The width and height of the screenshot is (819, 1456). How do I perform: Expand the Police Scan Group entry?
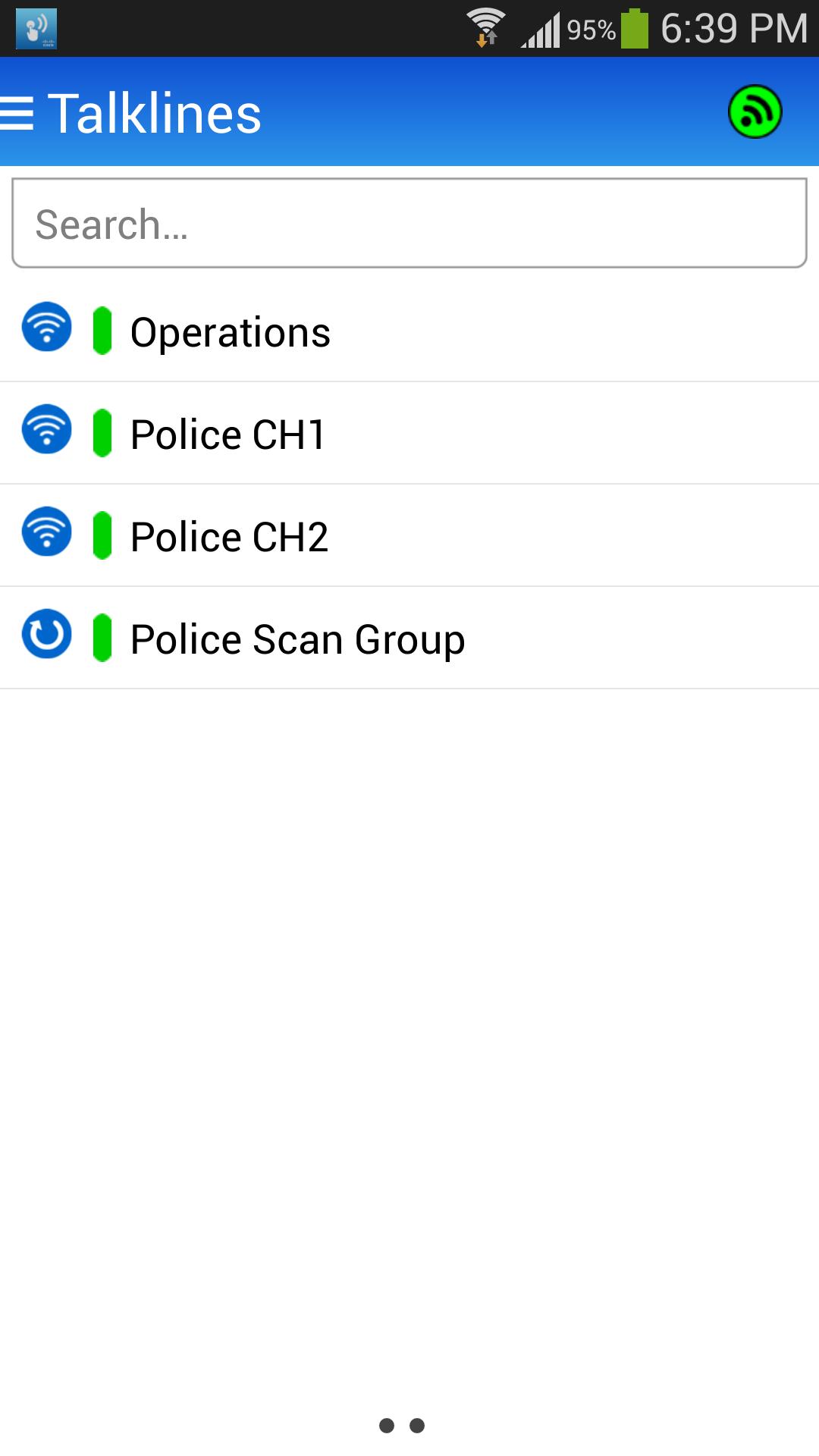297,637
